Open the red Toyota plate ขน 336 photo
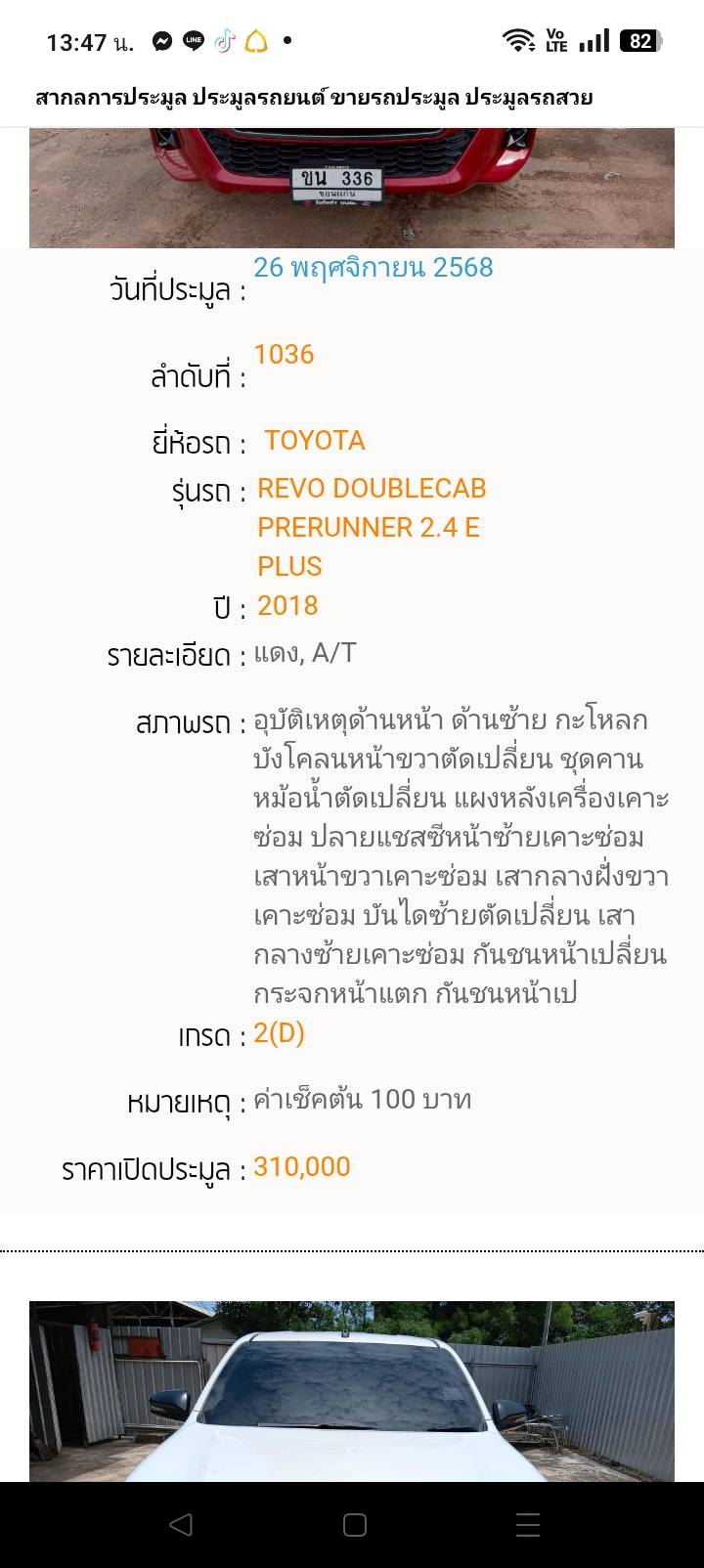This screenshot has height=1568, width=704. pos(352,188)
